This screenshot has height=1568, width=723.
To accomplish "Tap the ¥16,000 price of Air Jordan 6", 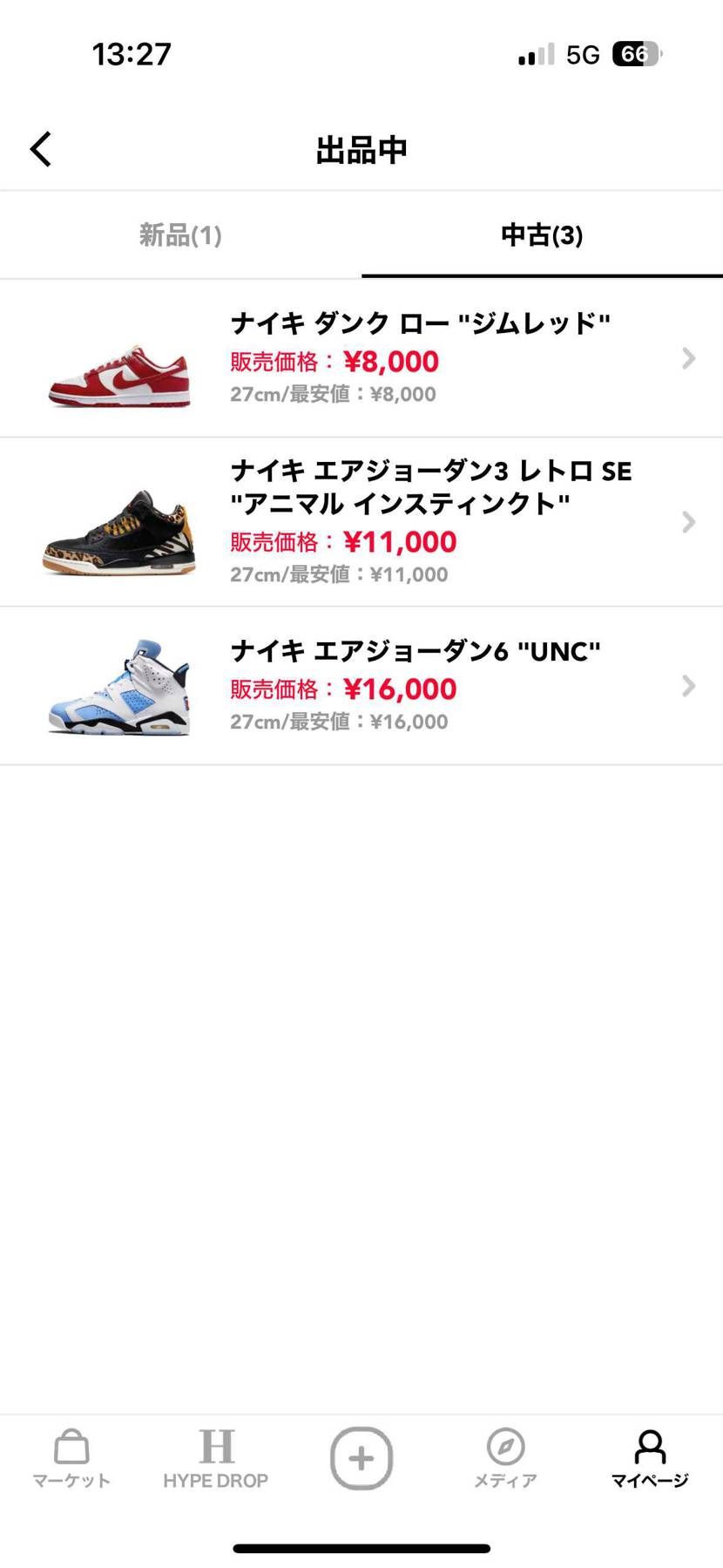I will click(x=402, y=689).
